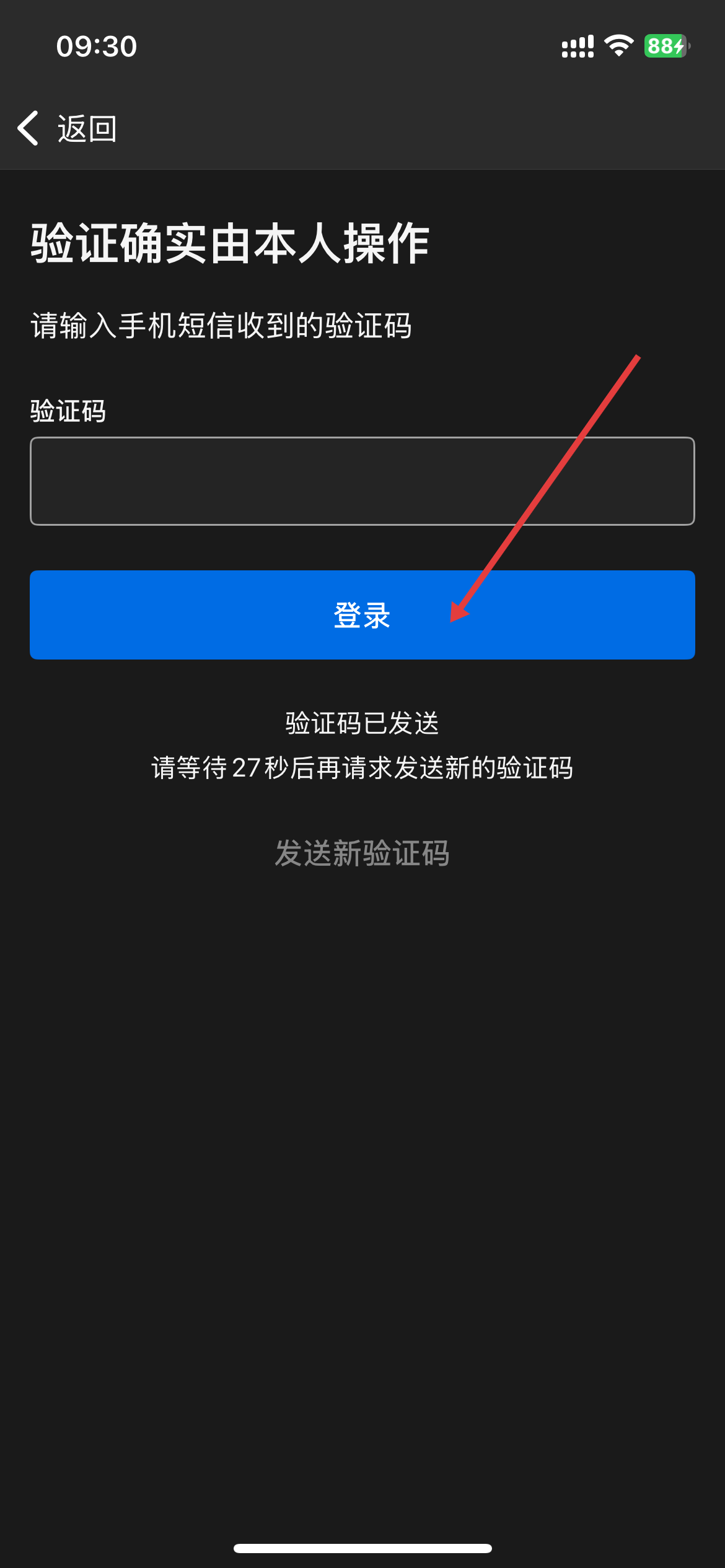Viewport: 725px width, 1568px height.
Task: Go back via 返回
Action: tap(67, 129)
